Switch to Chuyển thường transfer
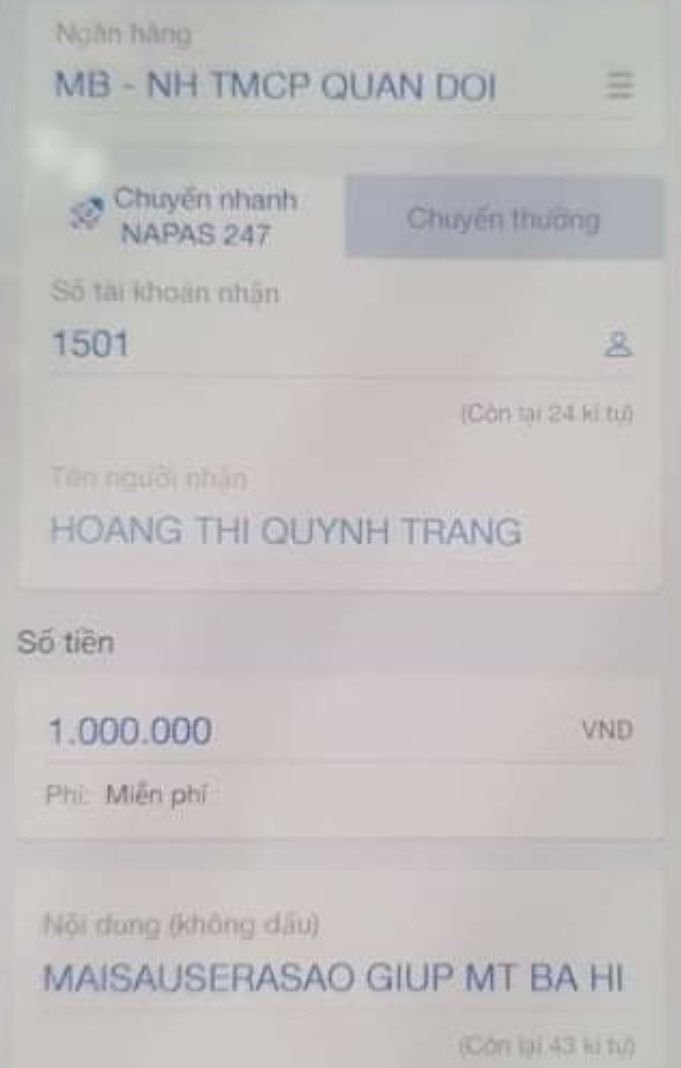The width and height of the screenshot is (681, 1068). [503, 219]
